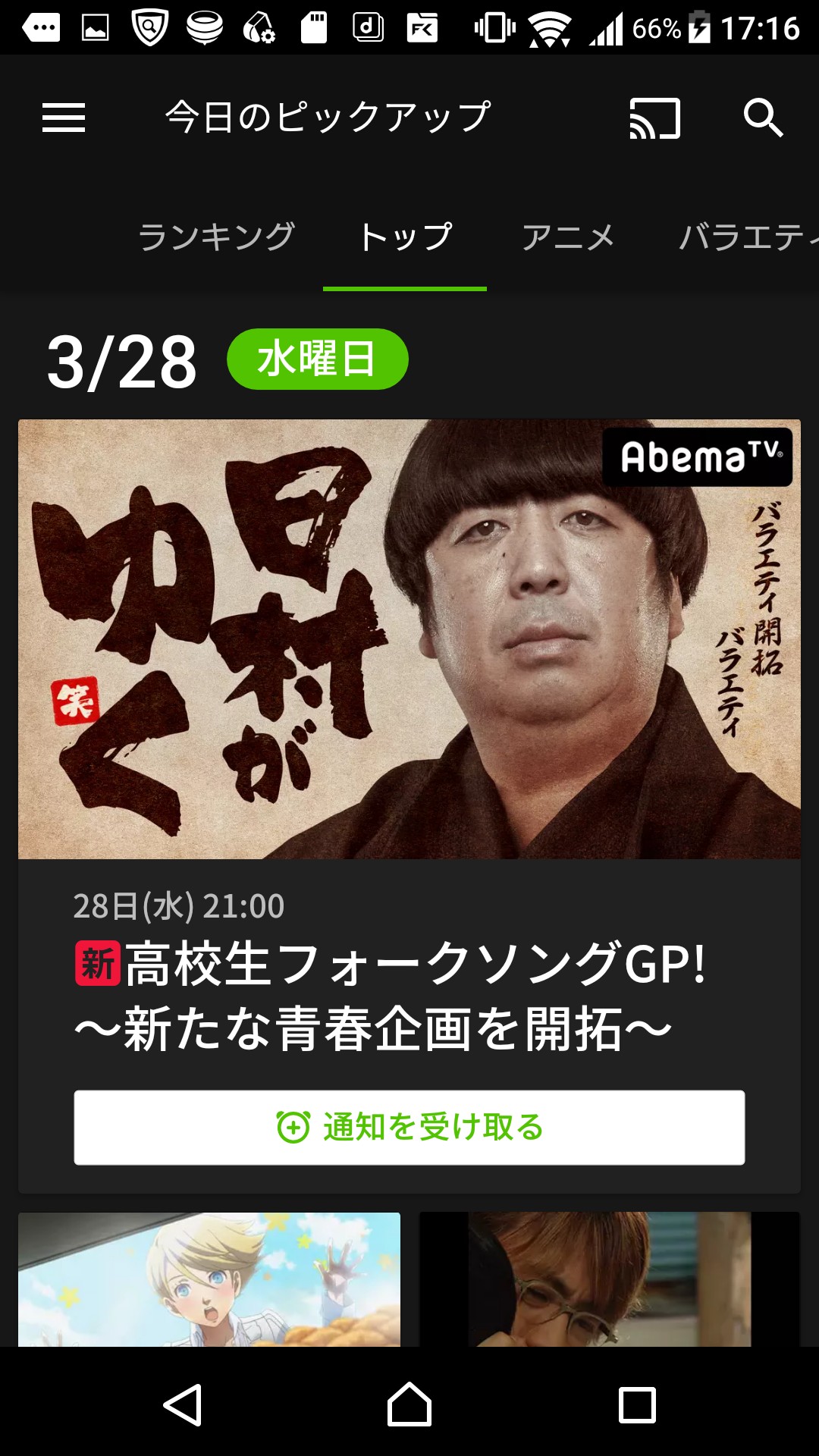Image resolution: width=819 pixels, height=1456 pixels.
Task: Go back with the system back button
Action: 183,1405
